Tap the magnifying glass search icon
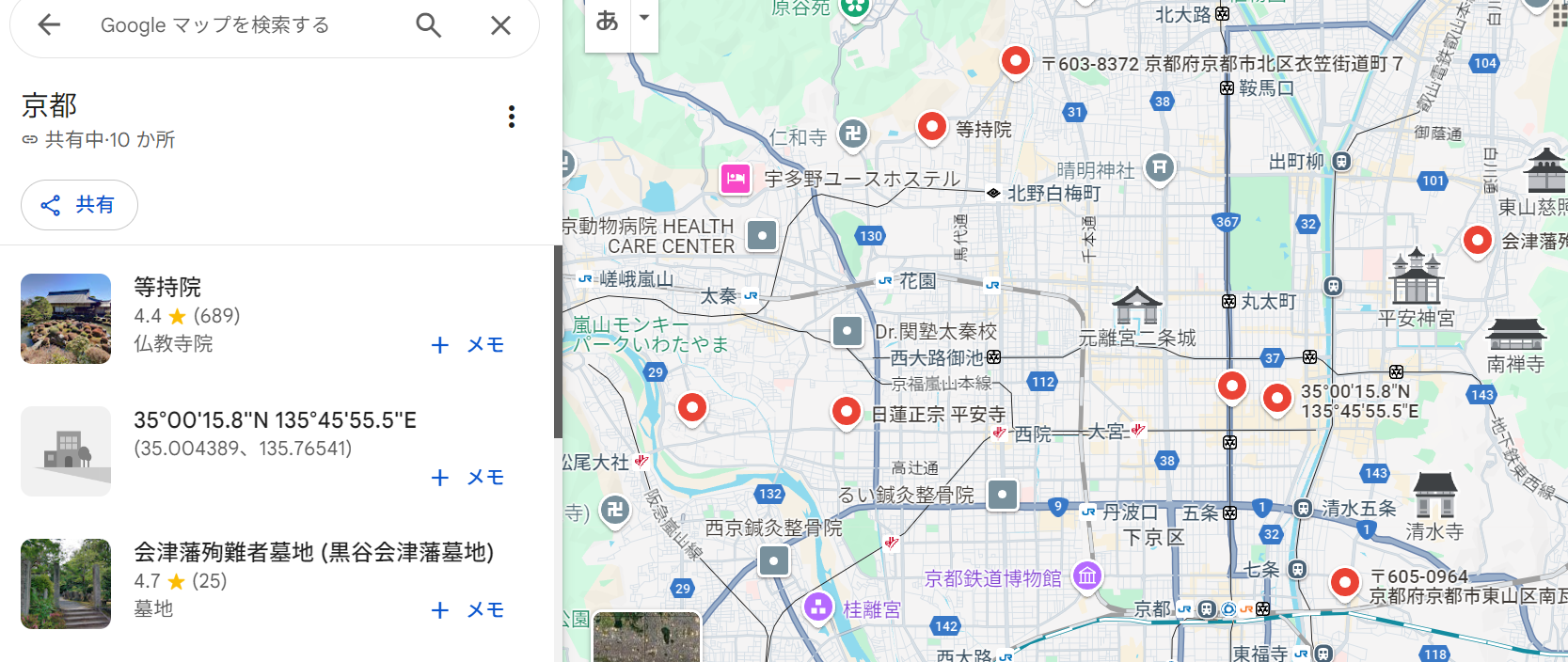This screenshot has height=662, width=1568. click(x=428, y=25)
